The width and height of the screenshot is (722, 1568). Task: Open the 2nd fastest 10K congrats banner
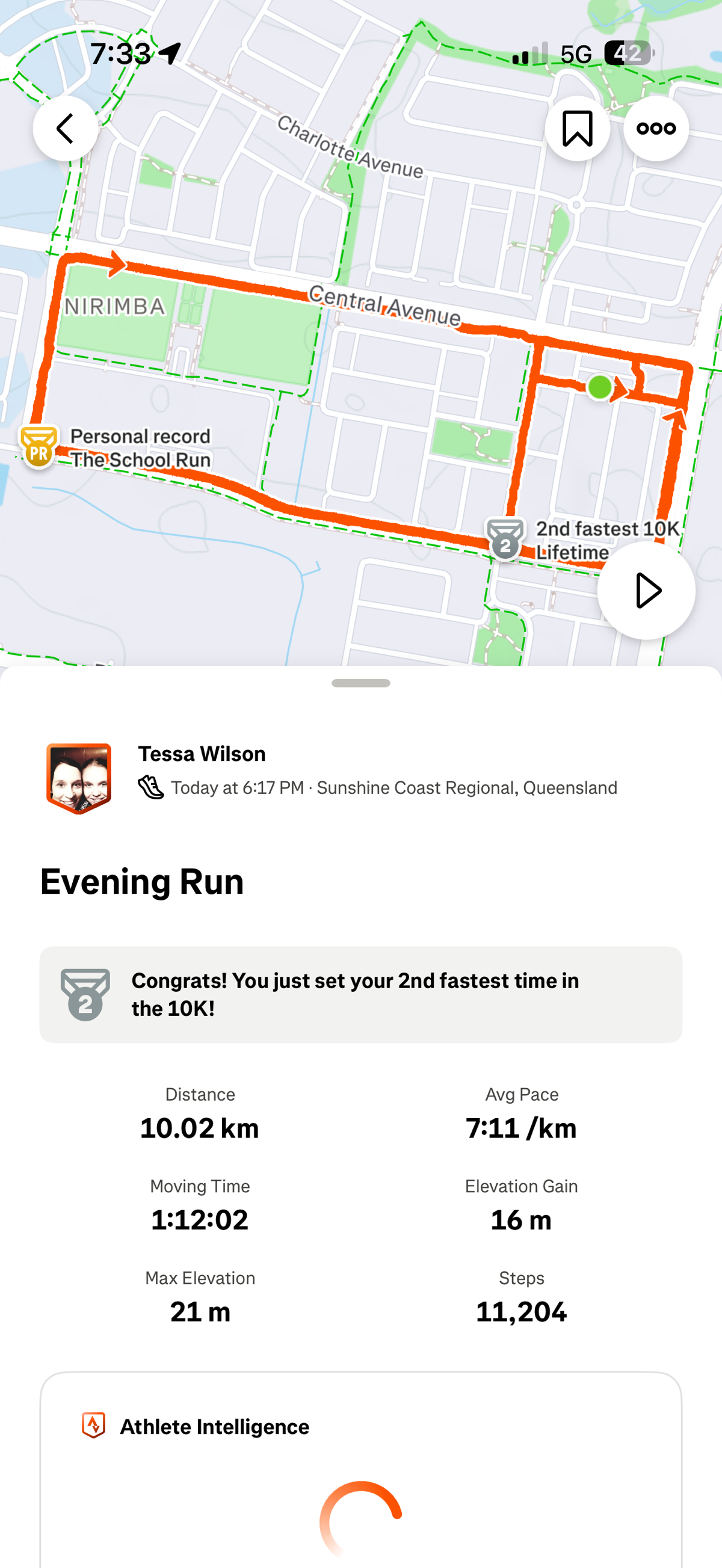coord(360,994)
